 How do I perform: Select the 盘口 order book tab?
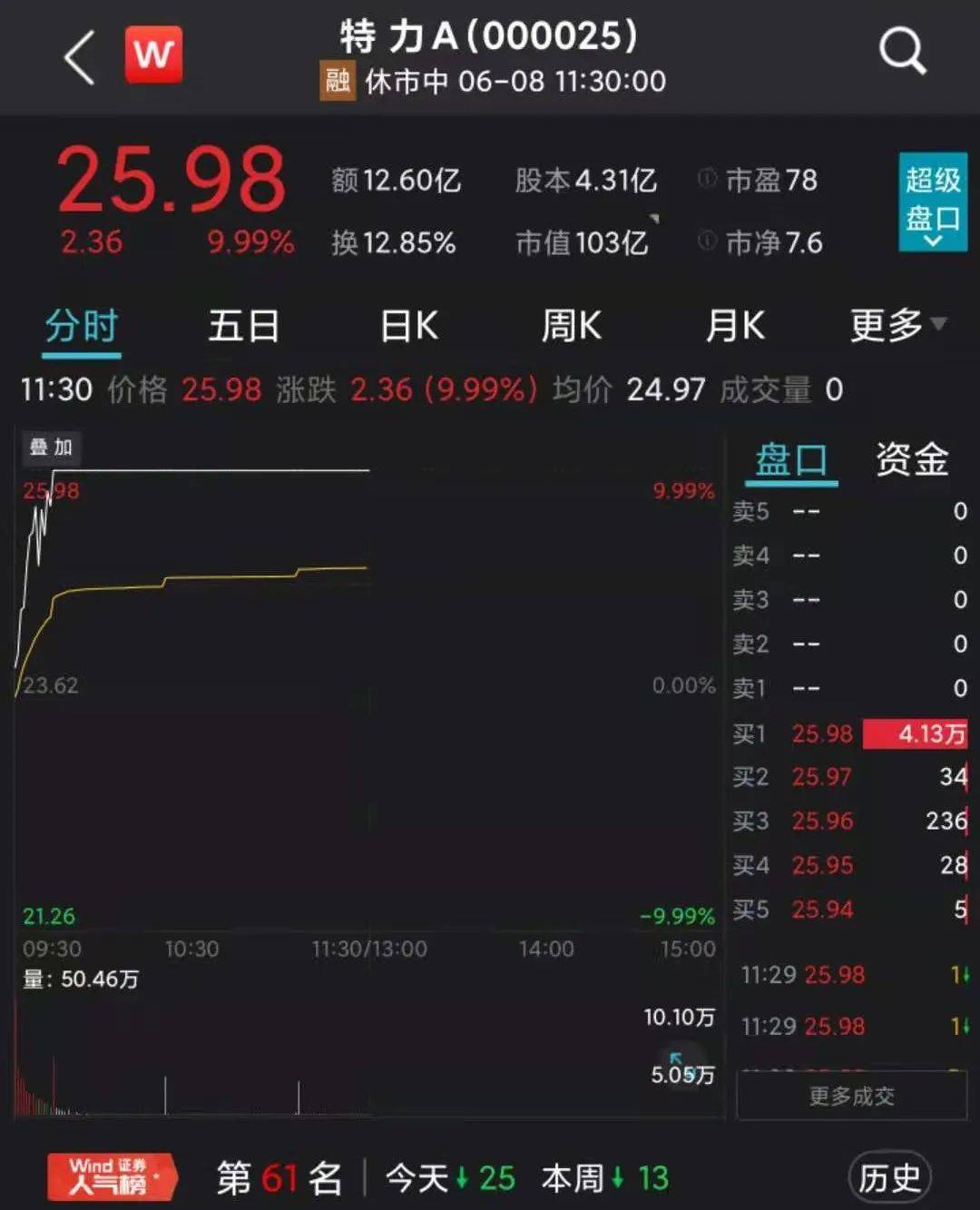click(x=790, y=460)
